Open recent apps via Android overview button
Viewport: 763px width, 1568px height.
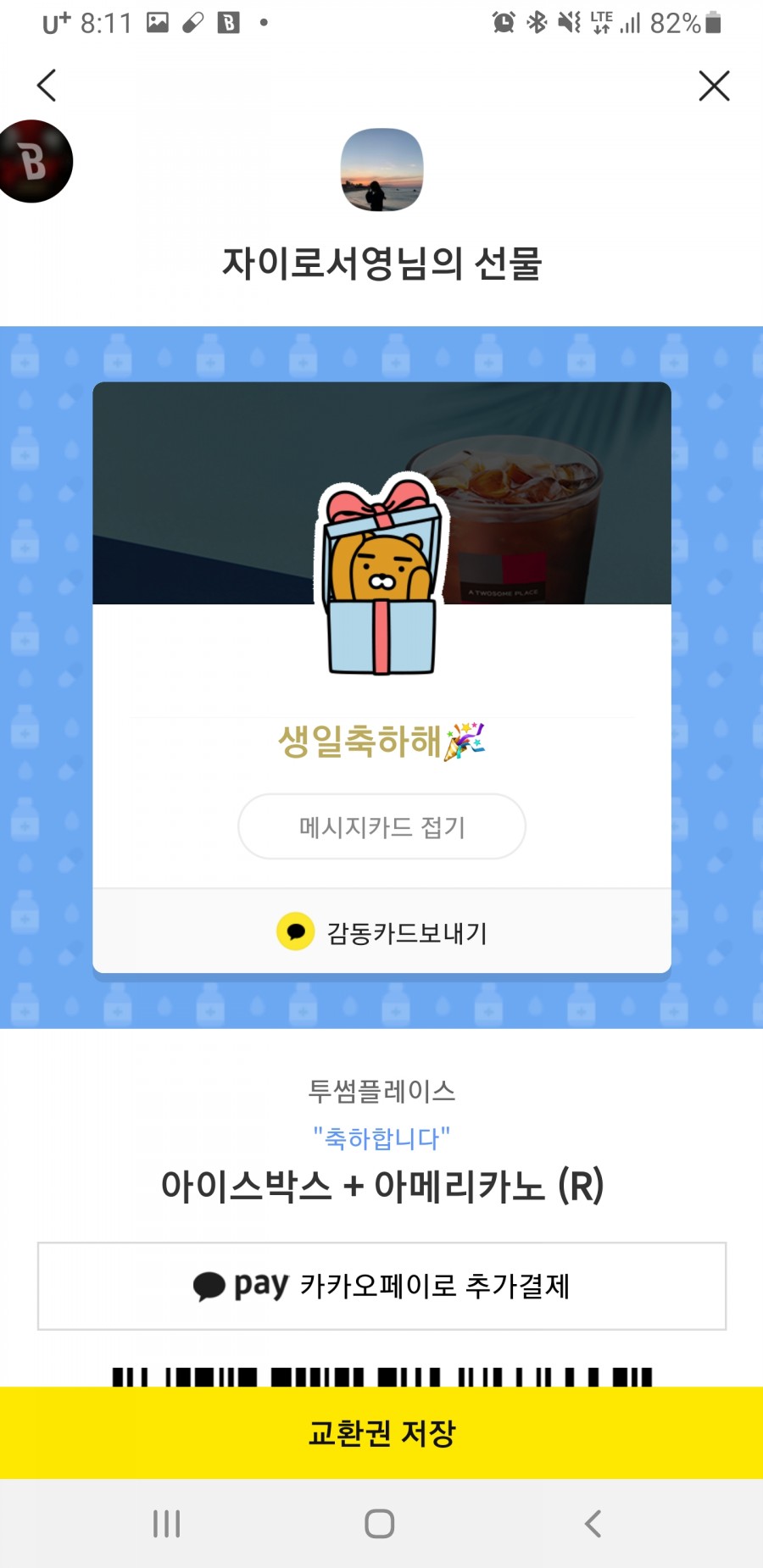pyautogui.click(x=165, y=1521)
